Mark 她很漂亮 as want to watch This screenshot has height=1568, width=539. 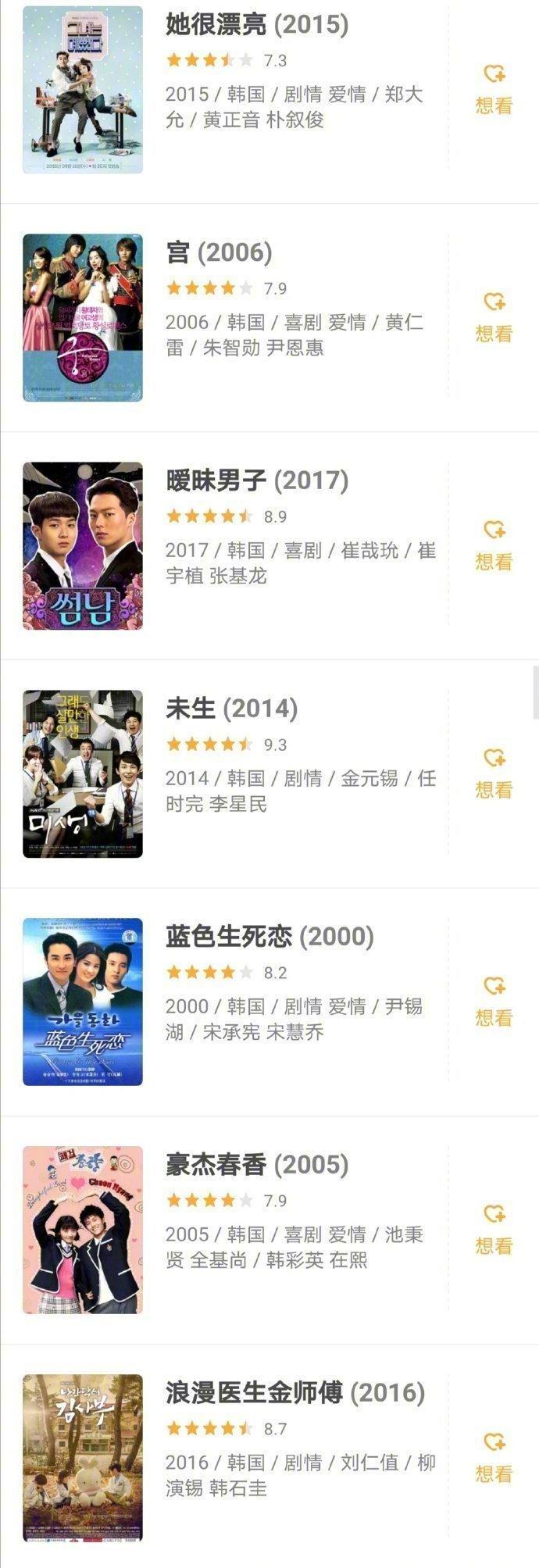(494, 90)
